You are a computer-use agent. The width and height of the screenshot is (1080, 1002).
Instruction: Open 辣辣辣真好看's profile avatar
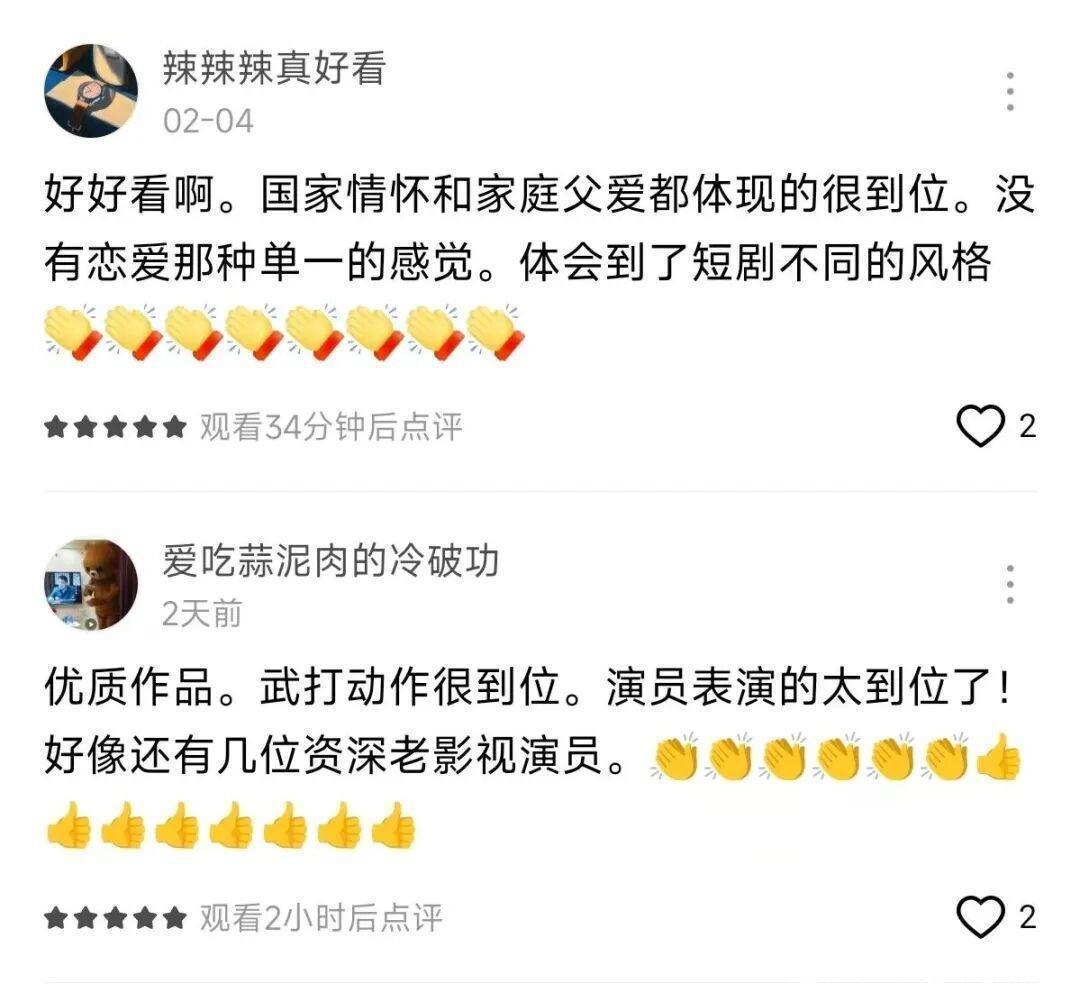[x=91, y=90]
